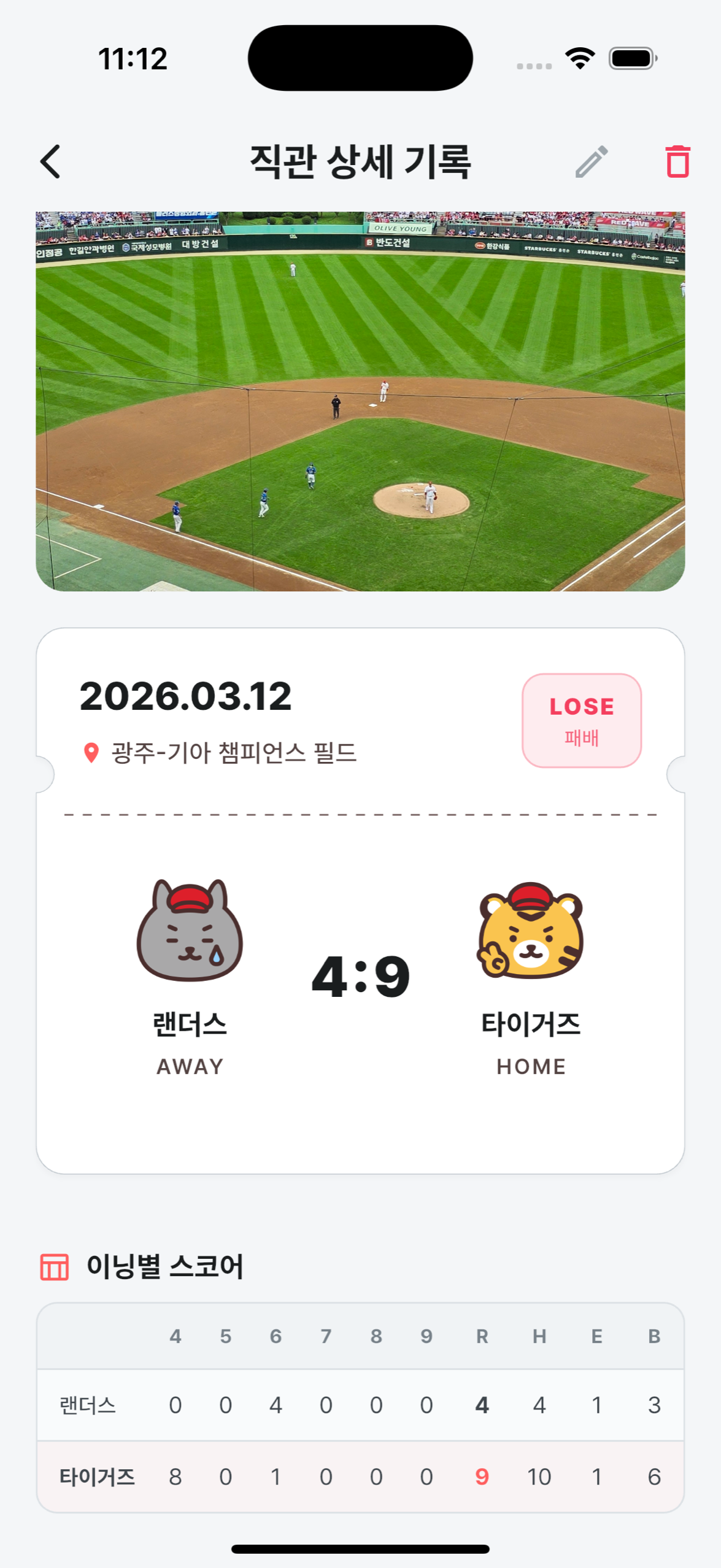Image resolution: width=721 pixels, height=1568 pixels.
Task: Tap the trash delete icon
Action: [x=676, y=163]
